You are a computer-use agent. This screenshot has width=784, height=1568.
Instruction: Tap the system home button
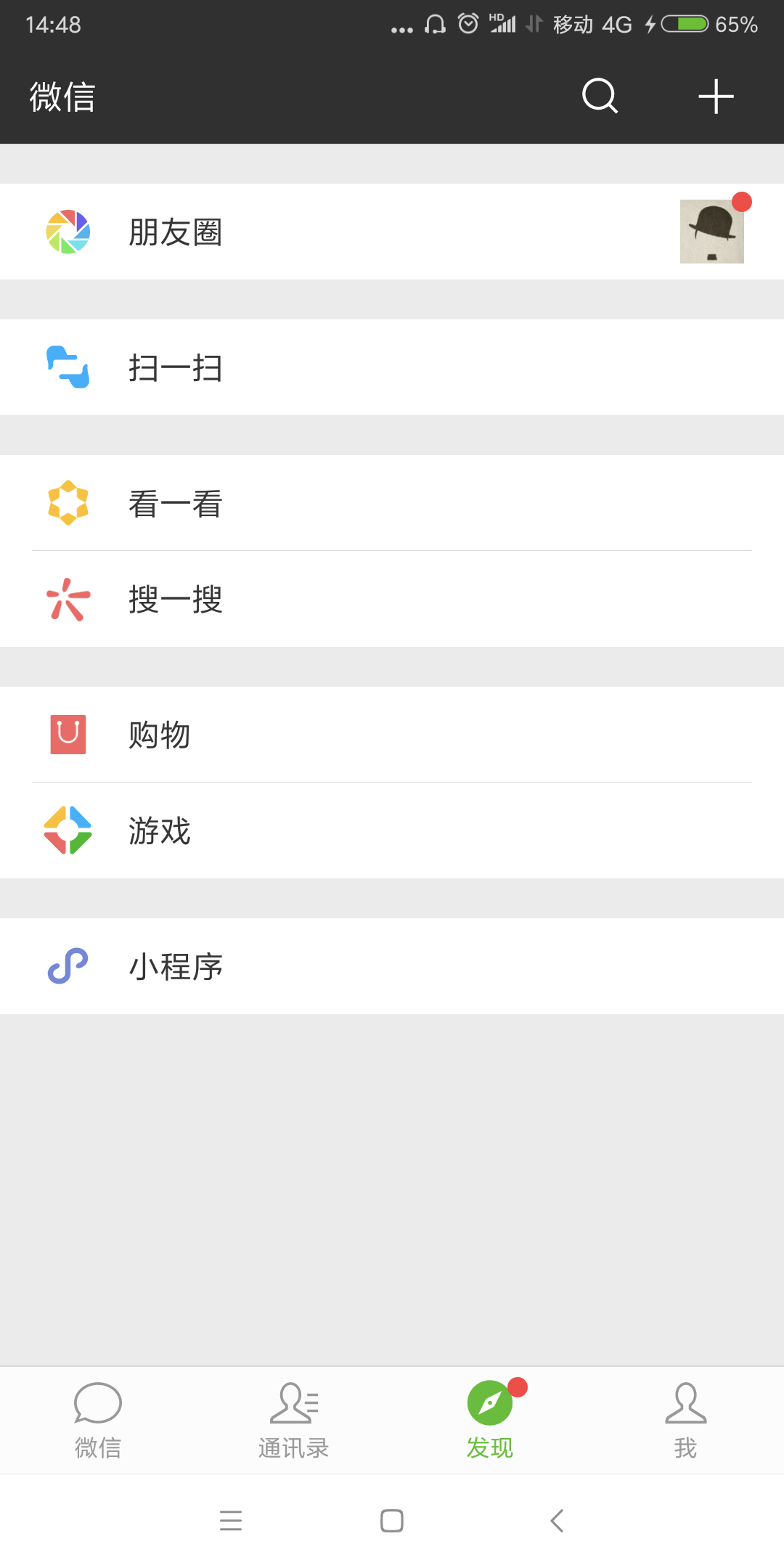tap(392, 1520)
